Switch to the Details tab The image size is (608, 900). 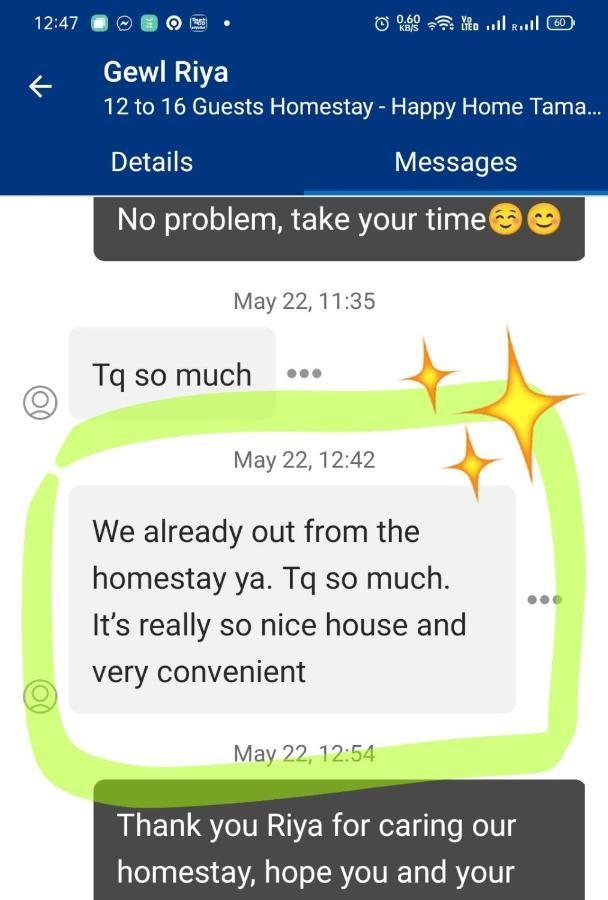(x=152, y=162)
